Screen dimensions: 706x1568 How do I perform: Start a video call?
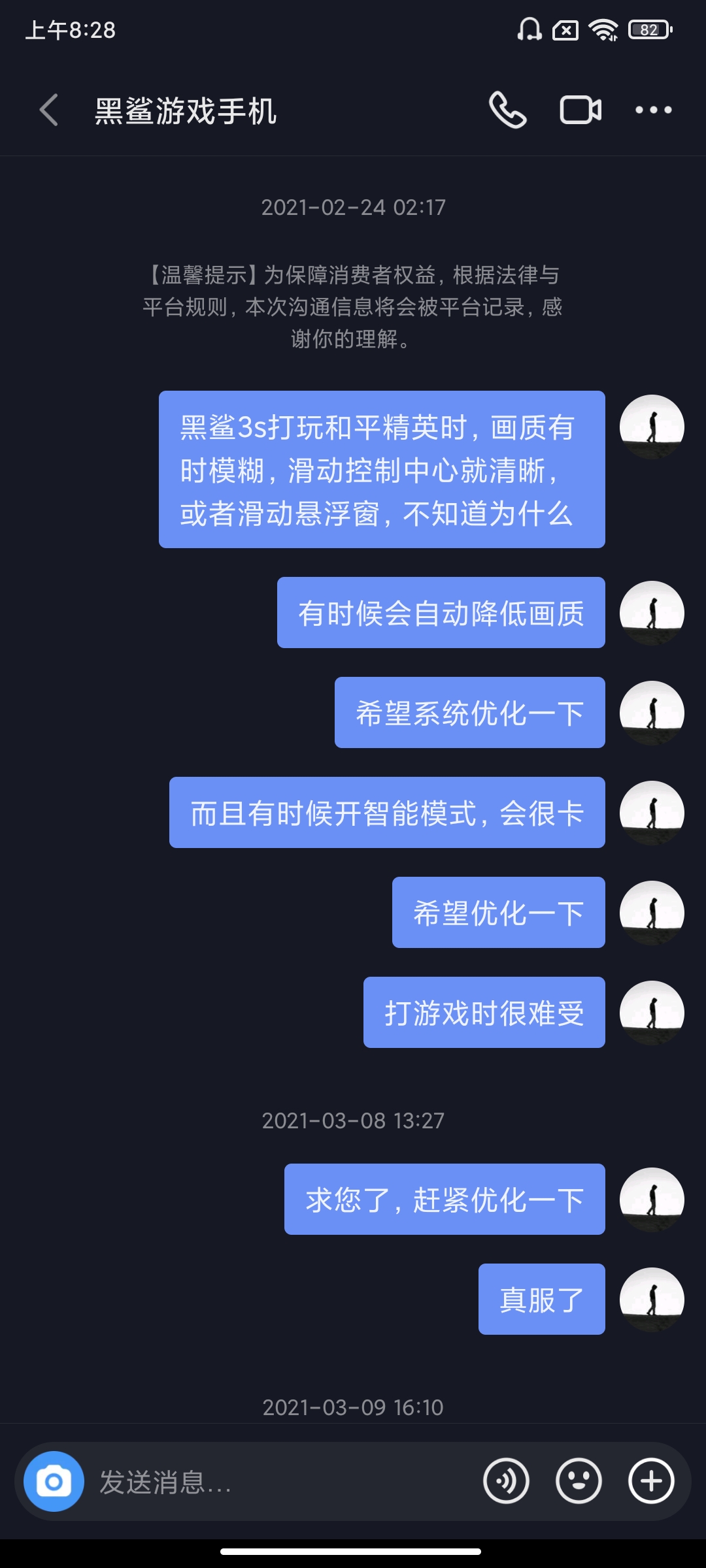click(580, 110)
